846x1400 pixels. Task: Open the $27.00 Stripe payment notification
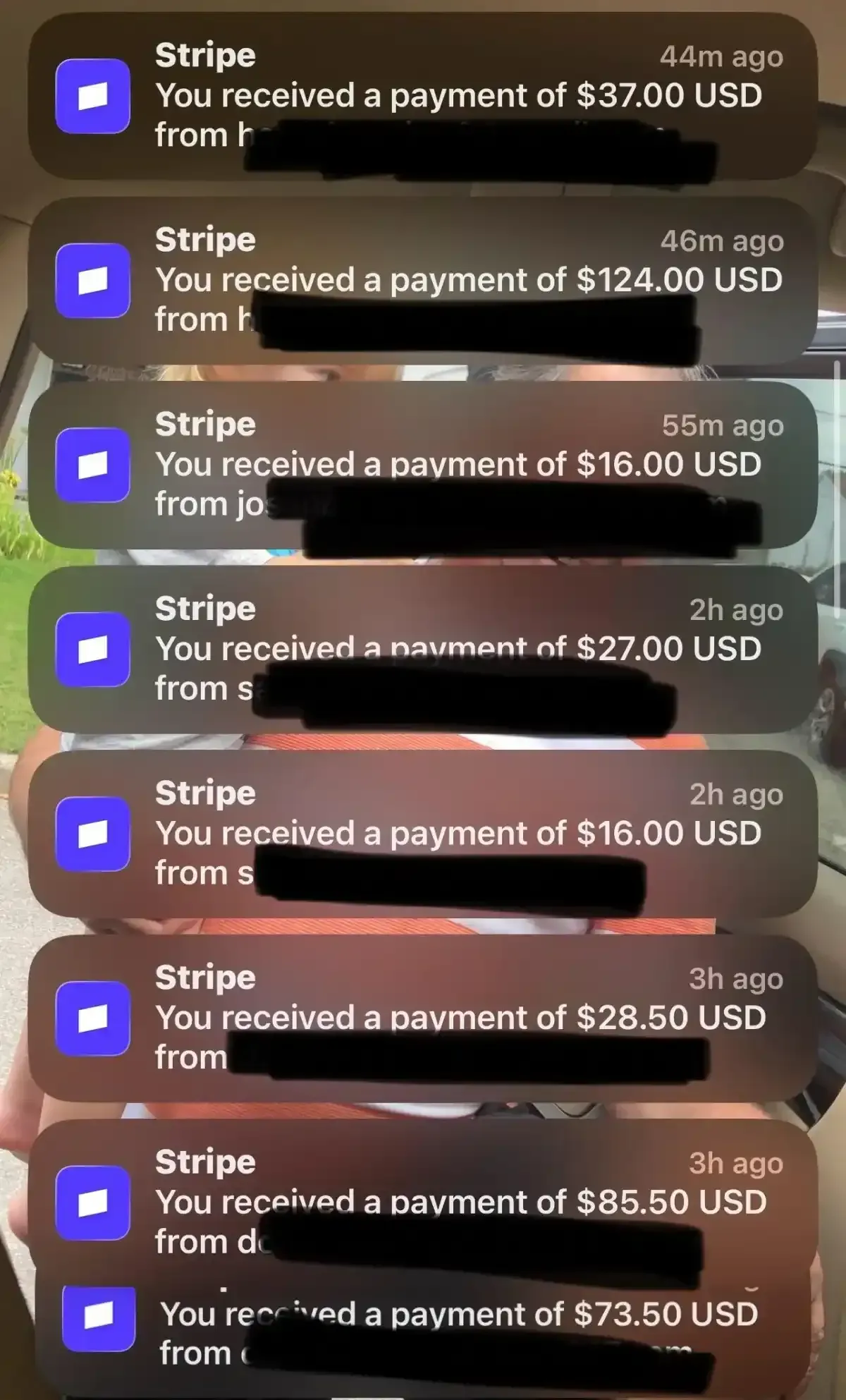point(423,649)
